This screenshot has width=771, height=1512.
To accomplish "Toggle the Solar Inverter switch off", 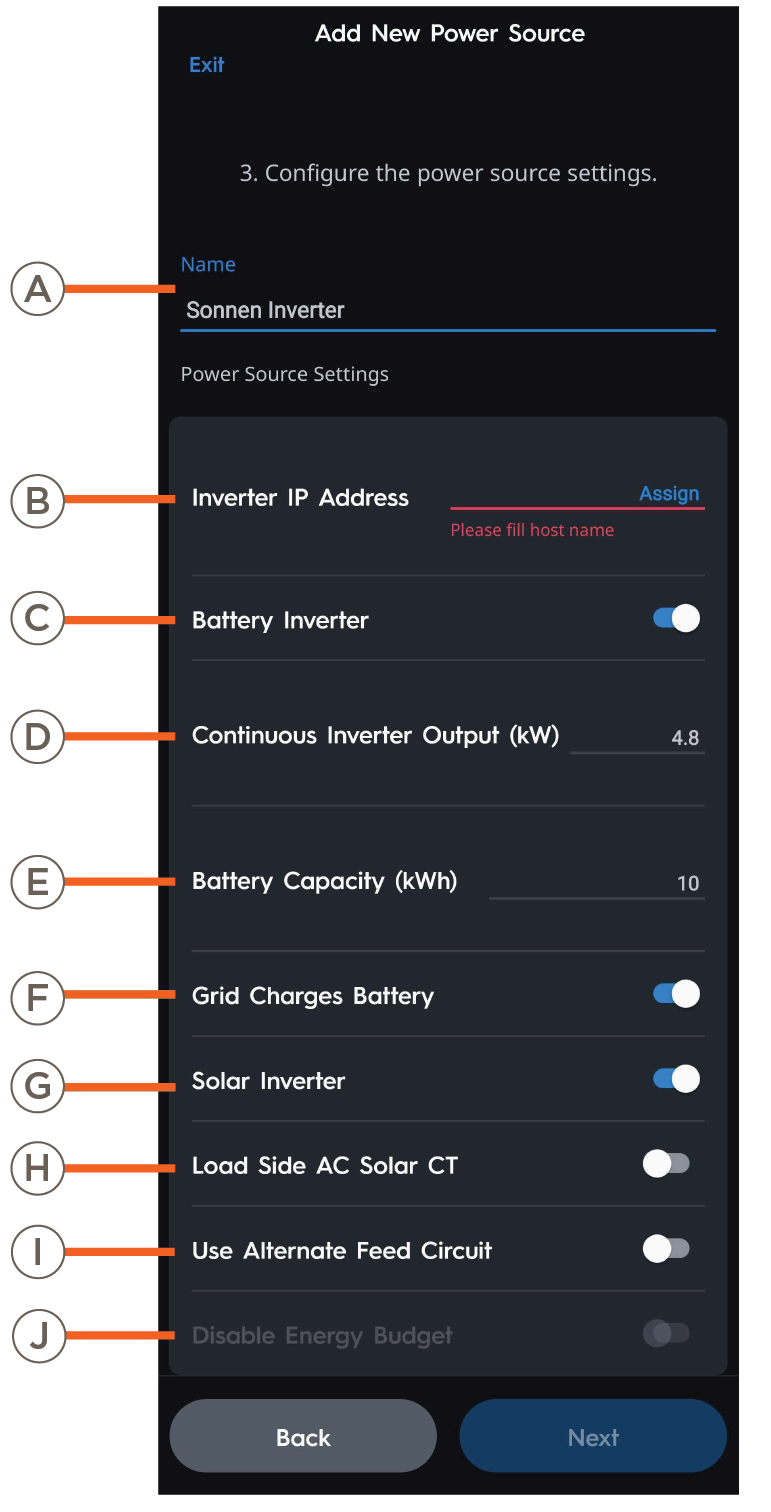I will [x=676, y=1079].
